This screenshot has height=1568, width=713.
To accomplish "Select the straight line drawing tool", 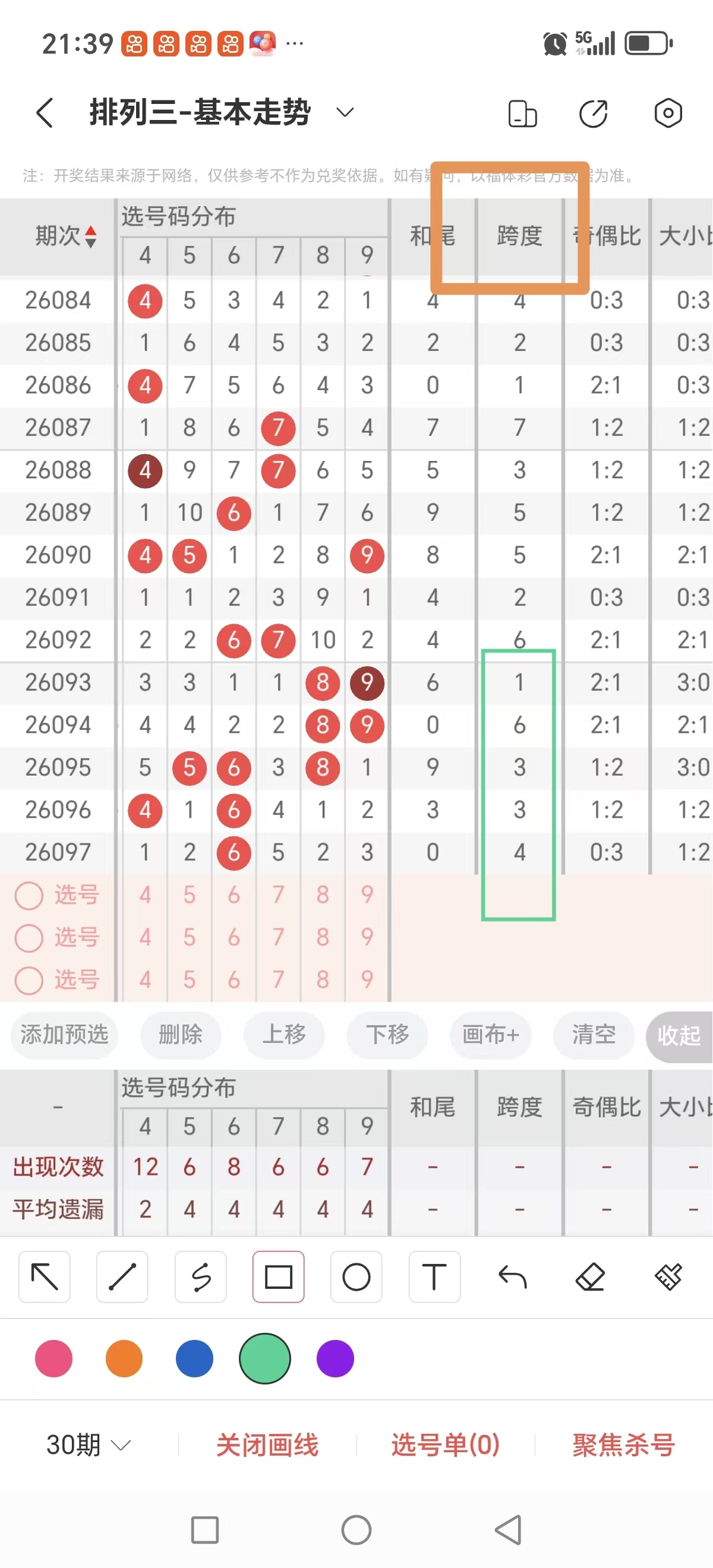I will pos(122,1276).
